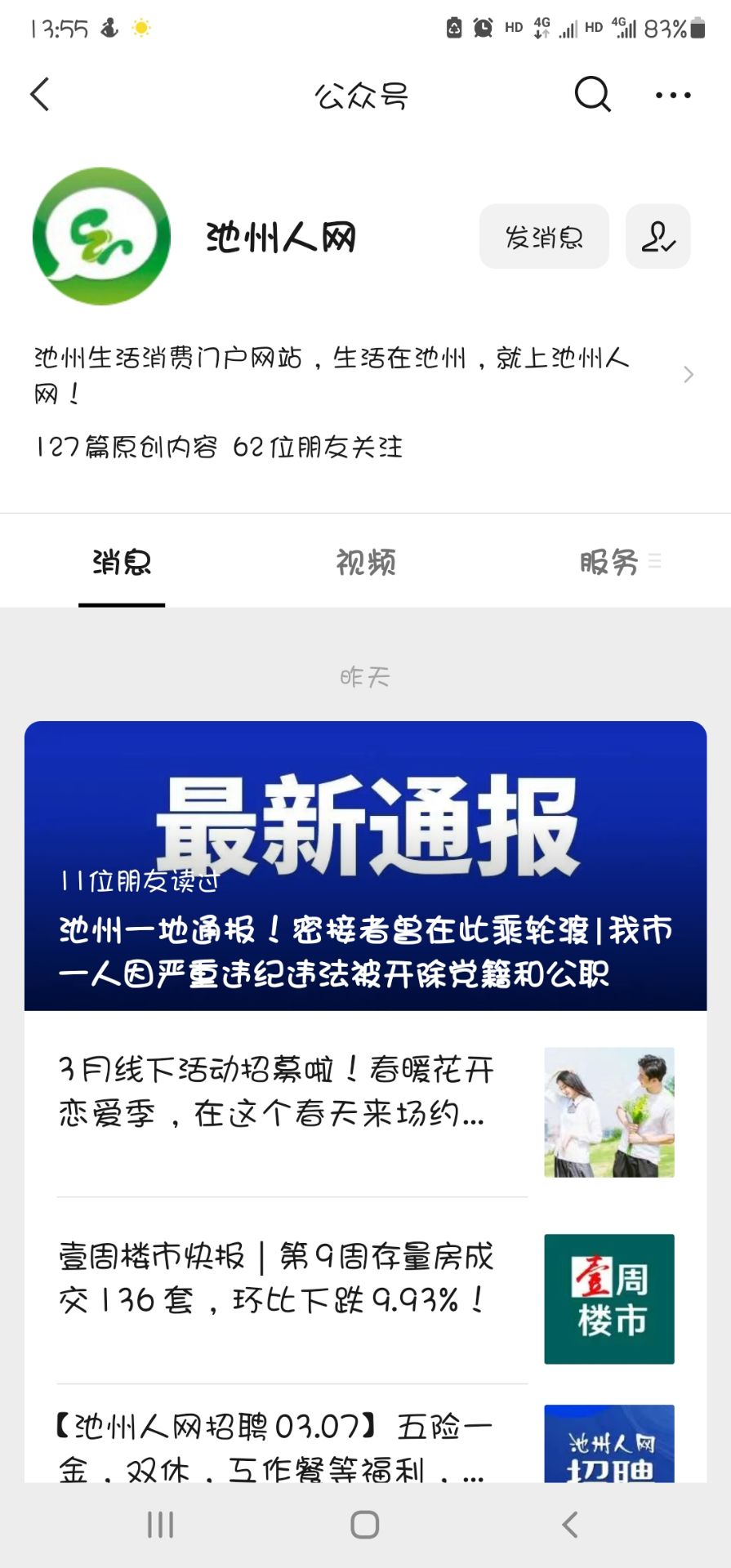
Task: Open search in the official account
Action: click(592, 95)
